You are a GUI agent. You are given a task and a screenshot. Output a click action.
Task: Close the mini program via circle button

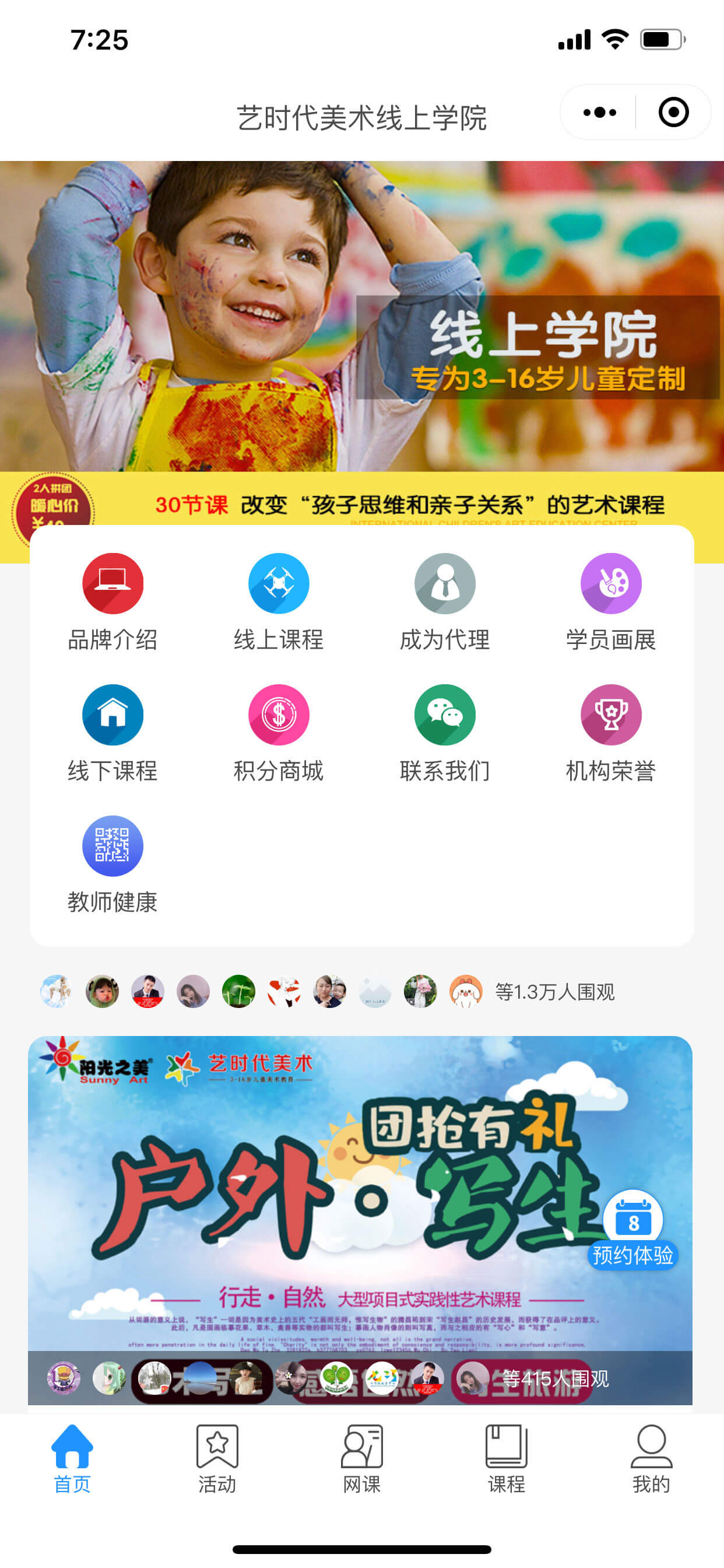point(673,113)
